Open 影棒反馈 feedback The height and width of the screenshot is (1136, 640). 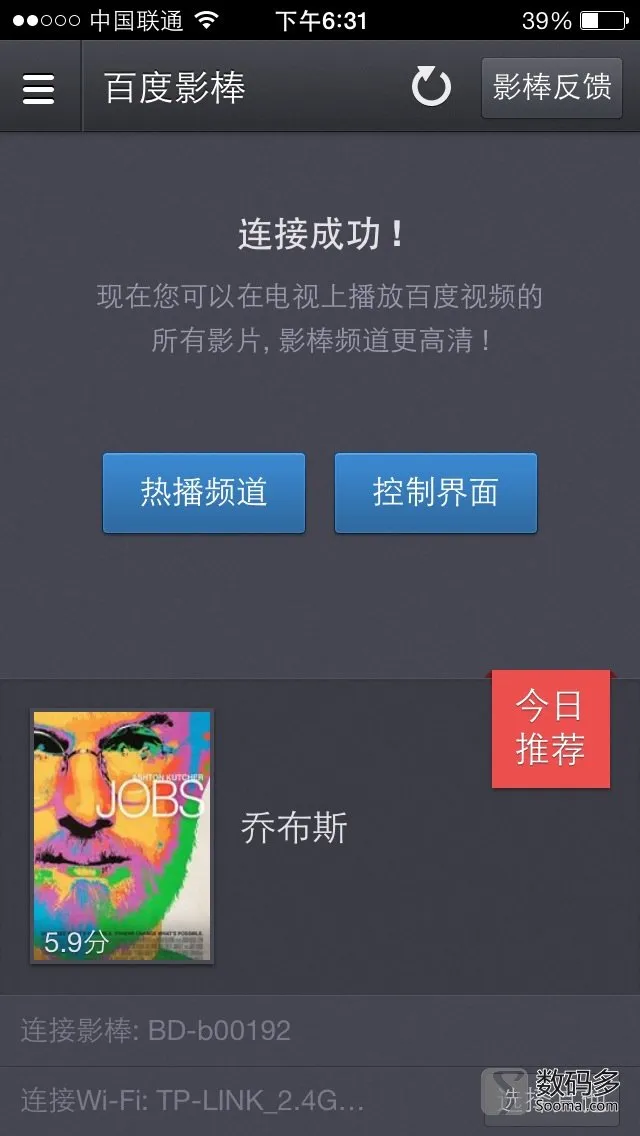tap(551, 88)
